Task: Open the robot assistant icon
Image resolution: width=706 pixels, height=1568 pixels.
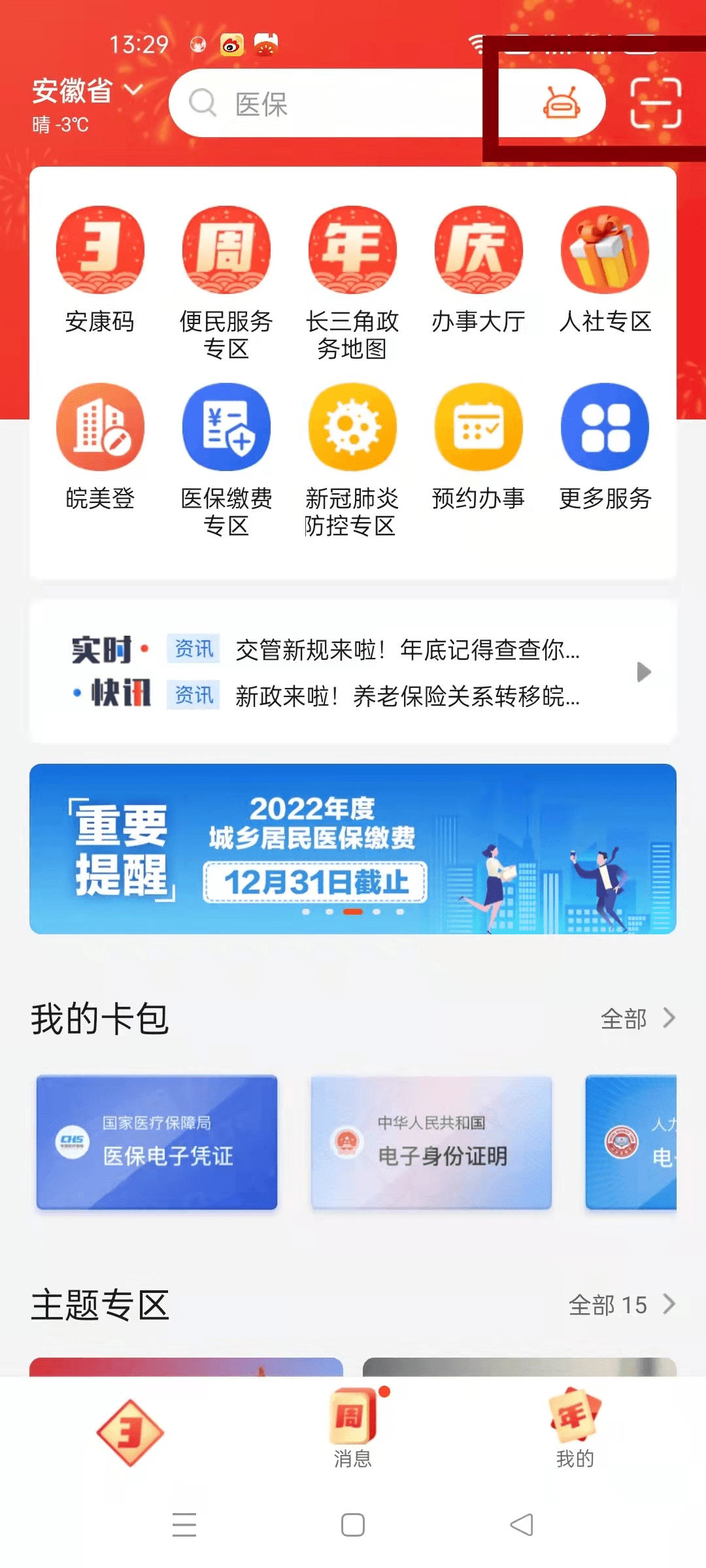Action: pyautogui.click(x=561, y=103)
